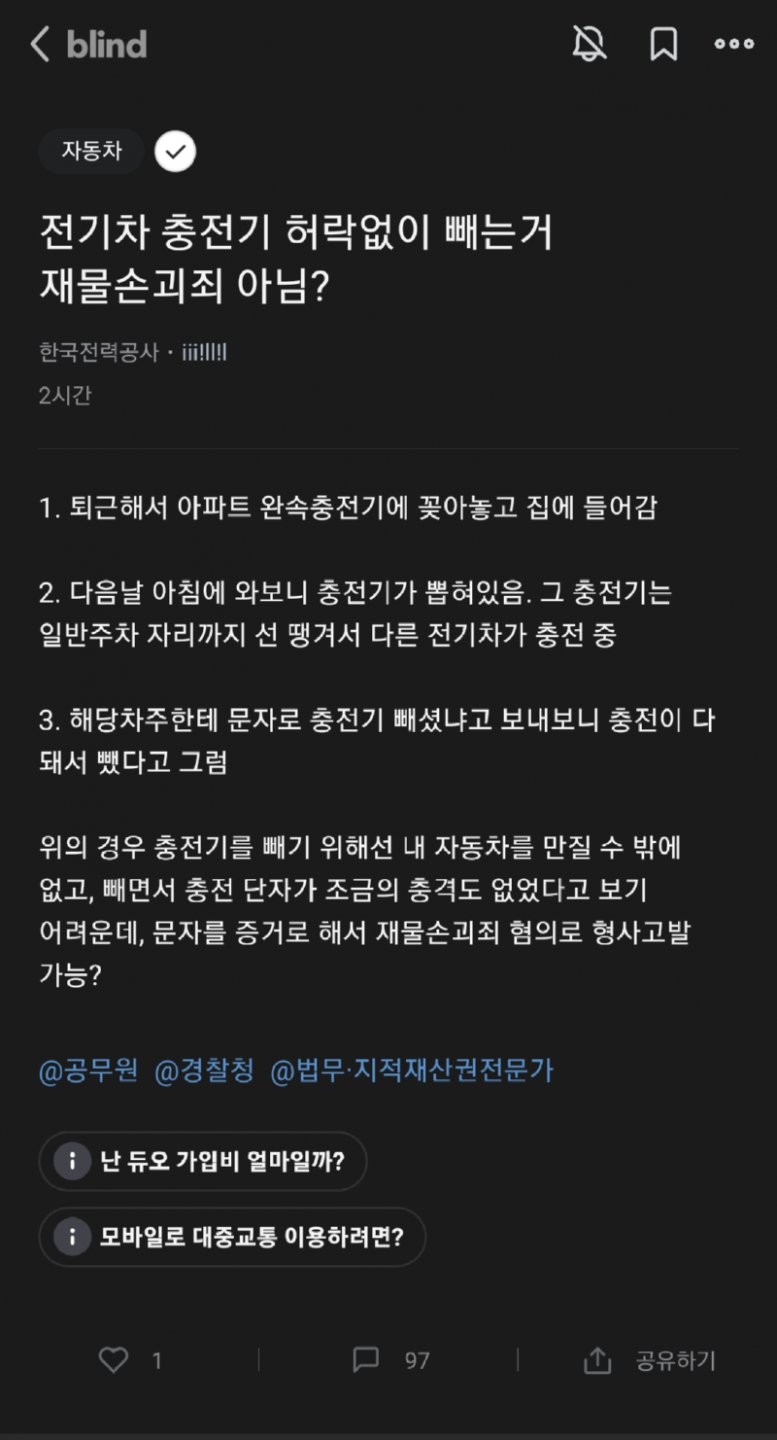Open the @법무·지적재산권전문가 mention link

[412, 1071]
